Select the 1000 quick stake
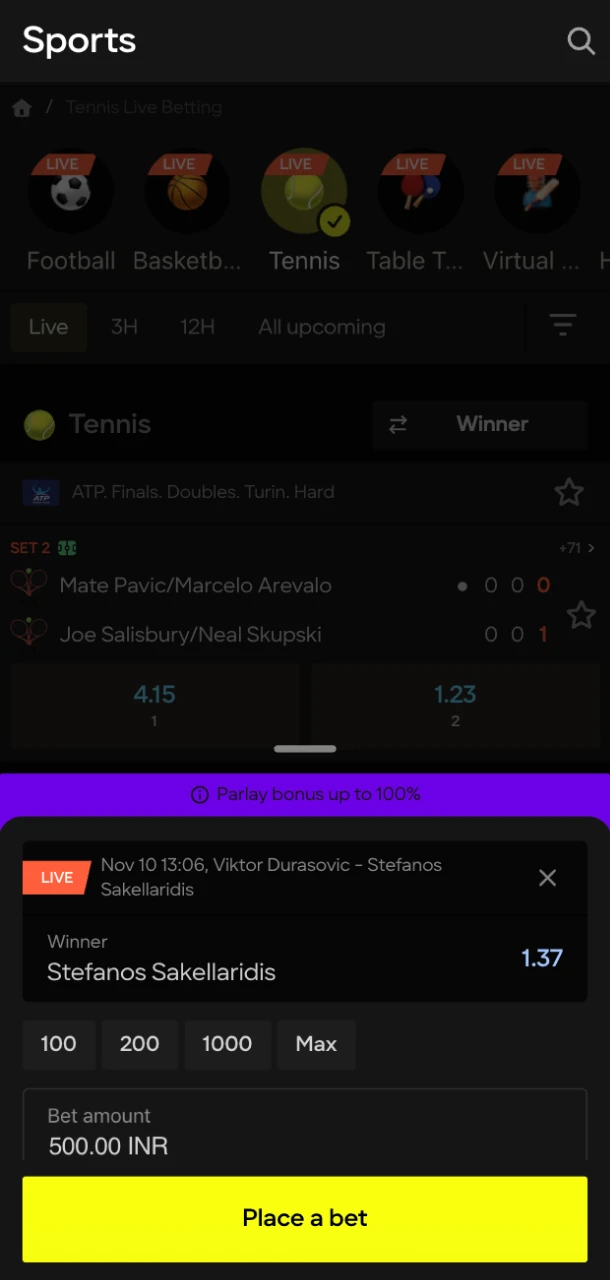610x1280 pixels. (x=227, y=1044)
